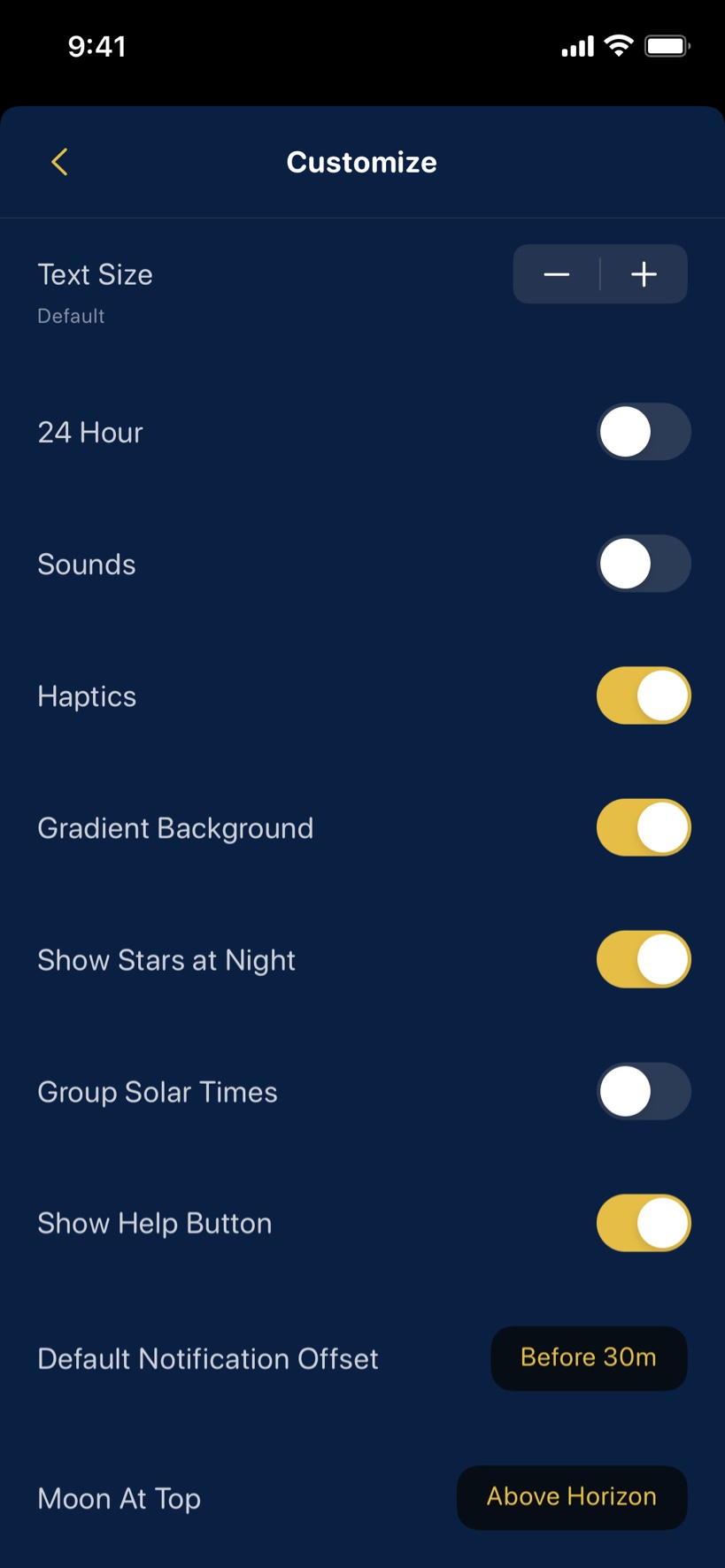This screenshot has height=1568, width=725.
Task: Turn on Sounds
Action: 644,564
